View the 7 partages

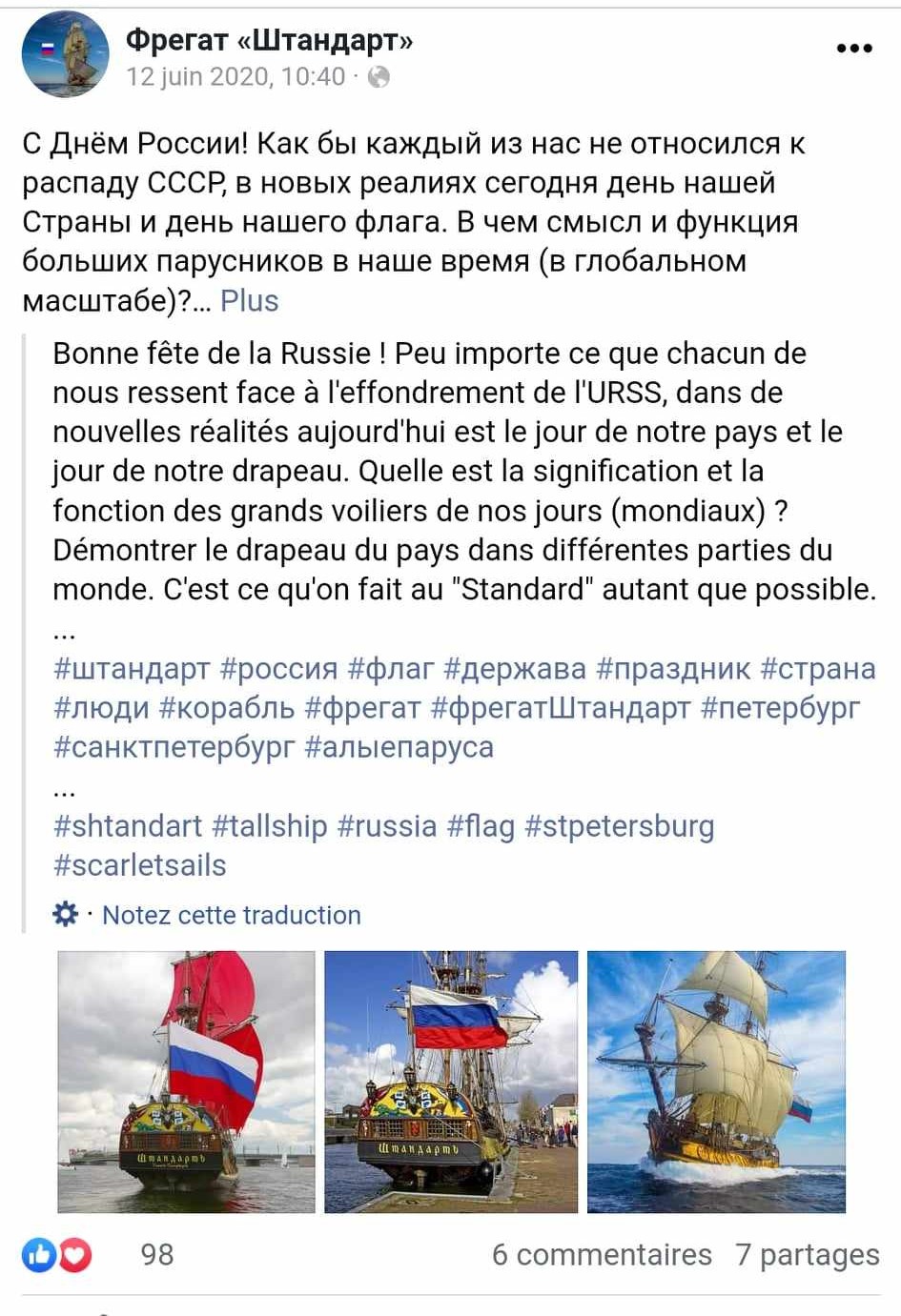coord(807,1255)
